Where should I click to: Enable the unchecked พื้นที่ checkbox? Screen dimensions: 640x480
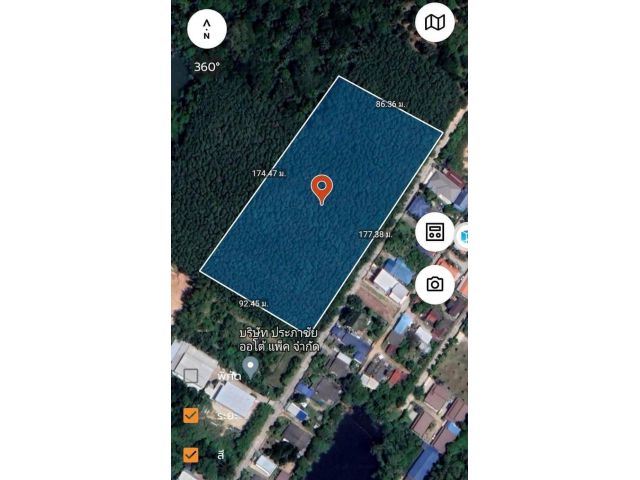pos(191,376)
